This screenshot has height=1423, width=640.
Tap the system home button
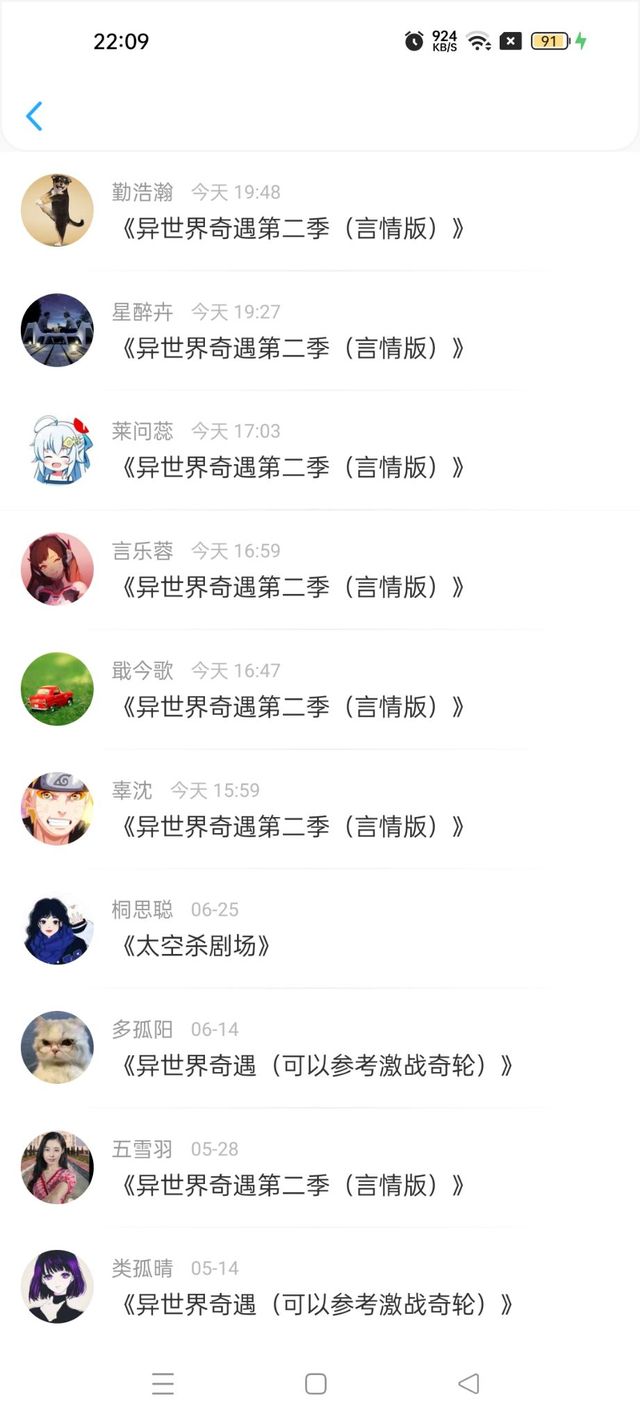pyautogui.click(x=316, y=1383)
